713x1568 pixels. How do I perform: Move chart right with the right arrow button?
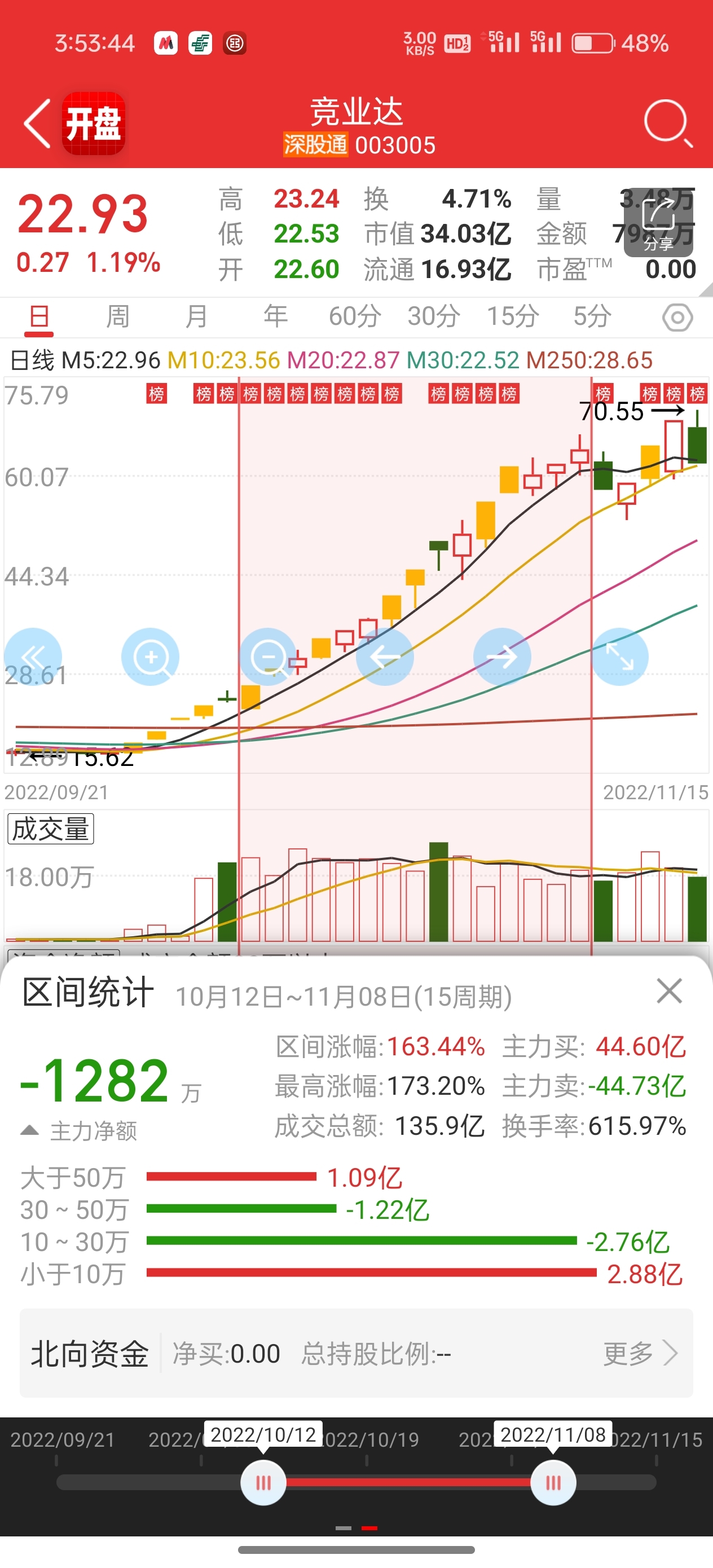503,657
